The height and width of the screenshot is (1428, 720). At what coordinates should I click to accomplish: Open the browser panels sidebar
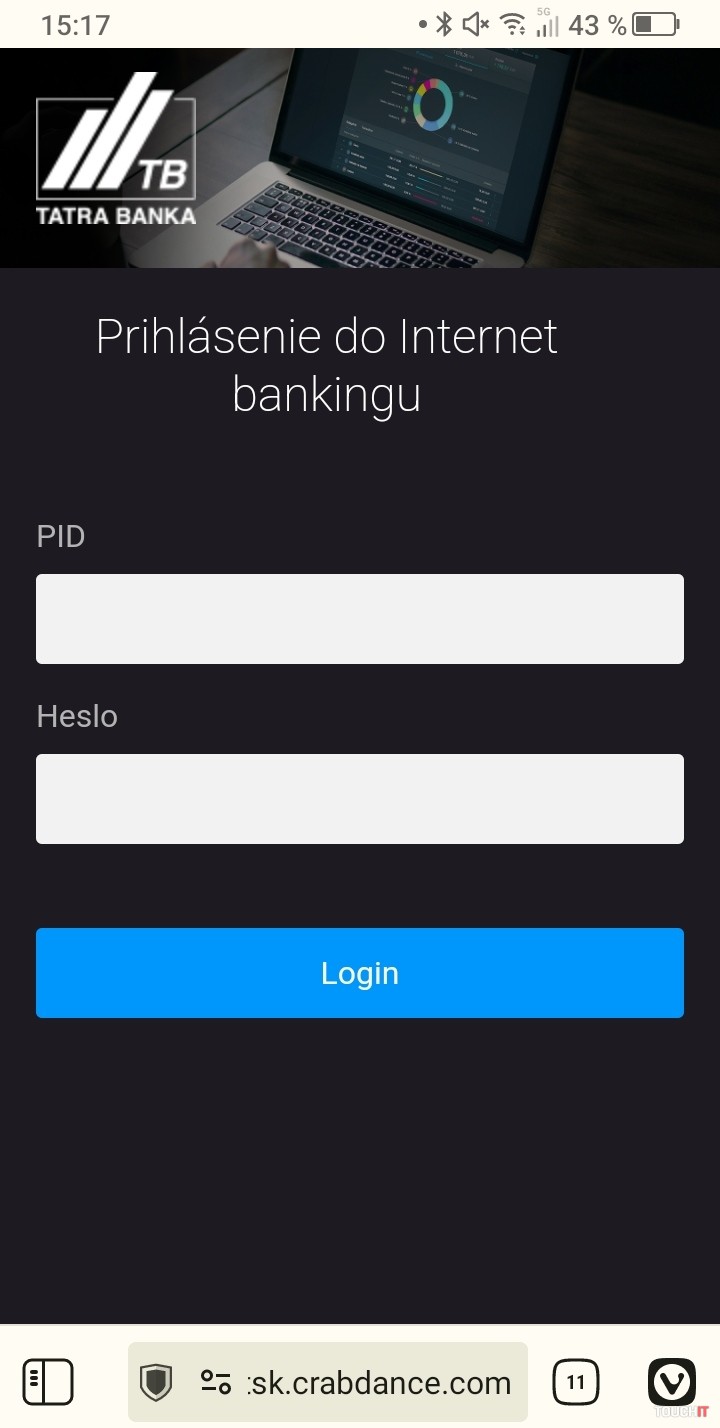(x=48, y=1383)
